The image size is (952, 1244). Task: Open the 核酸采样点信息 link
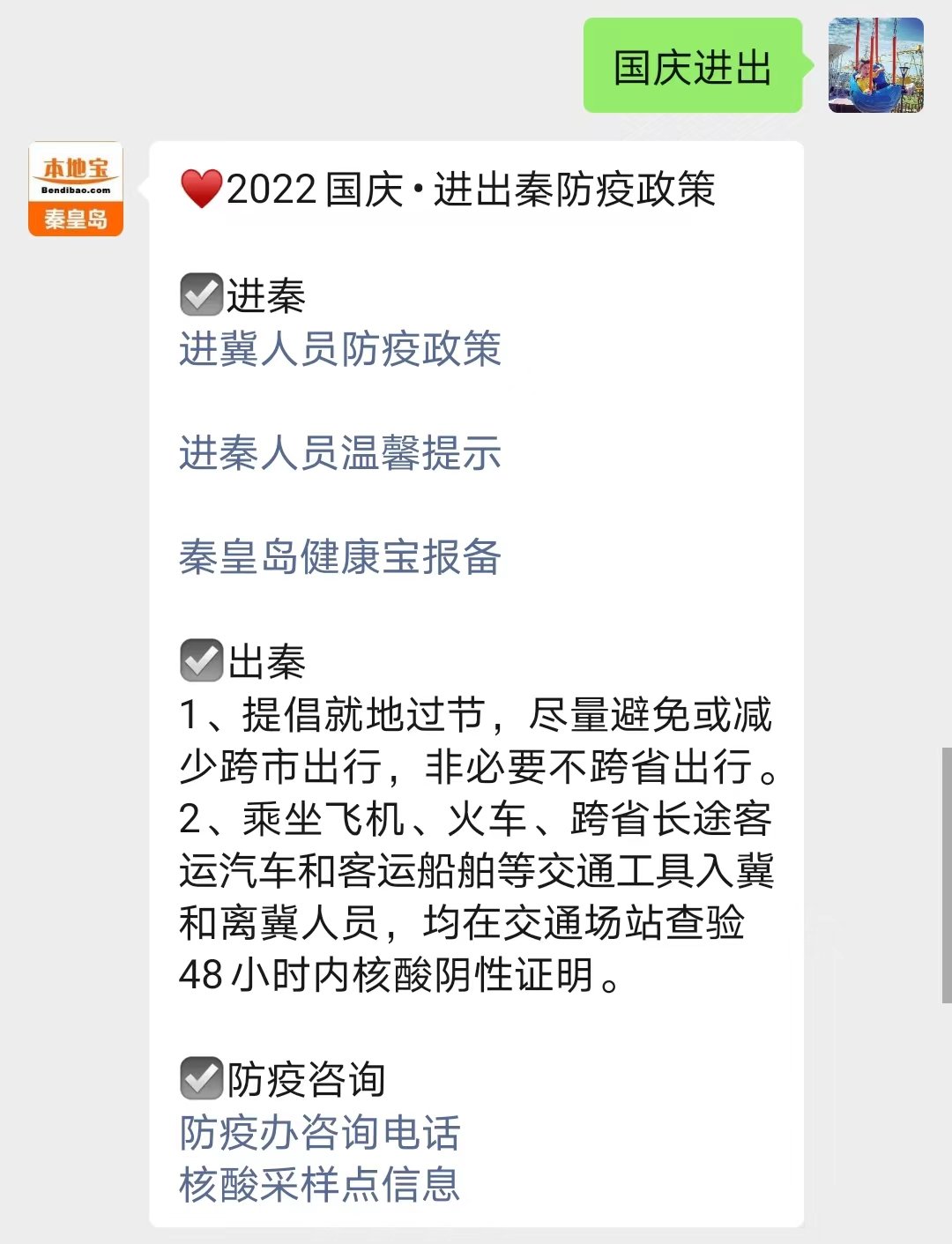tap(319, 1185)
